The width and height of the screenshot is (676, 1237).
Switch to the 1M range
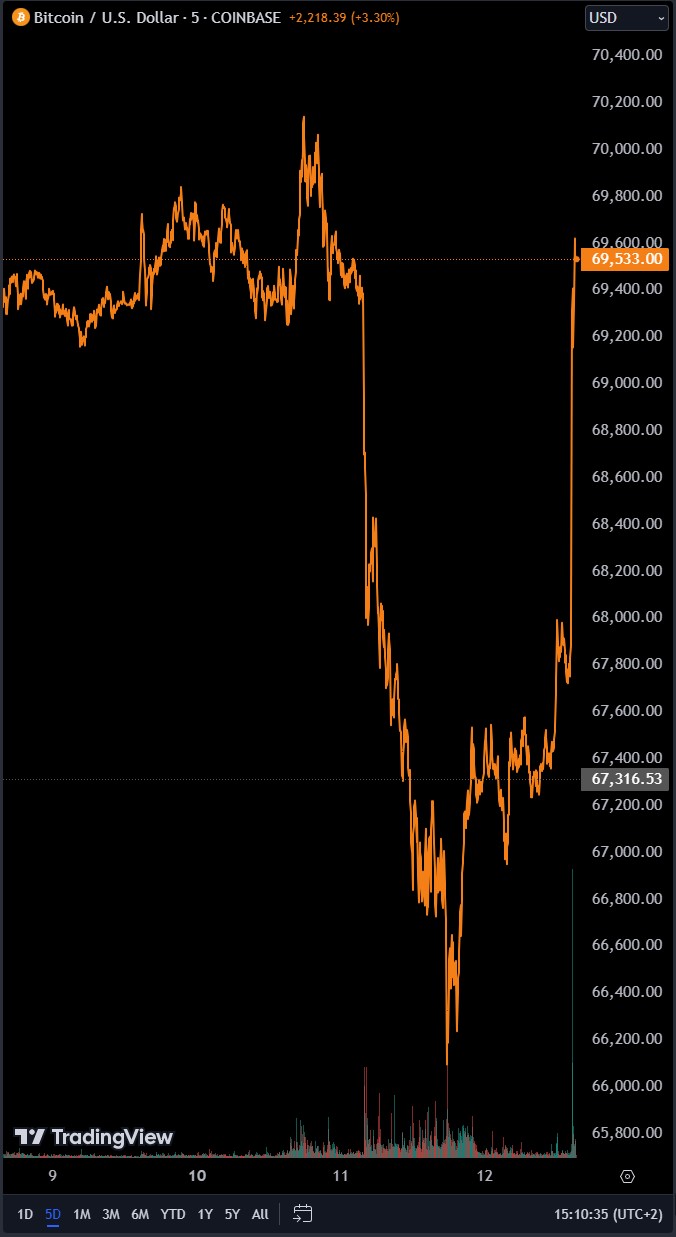click(x=82, y=1214)
